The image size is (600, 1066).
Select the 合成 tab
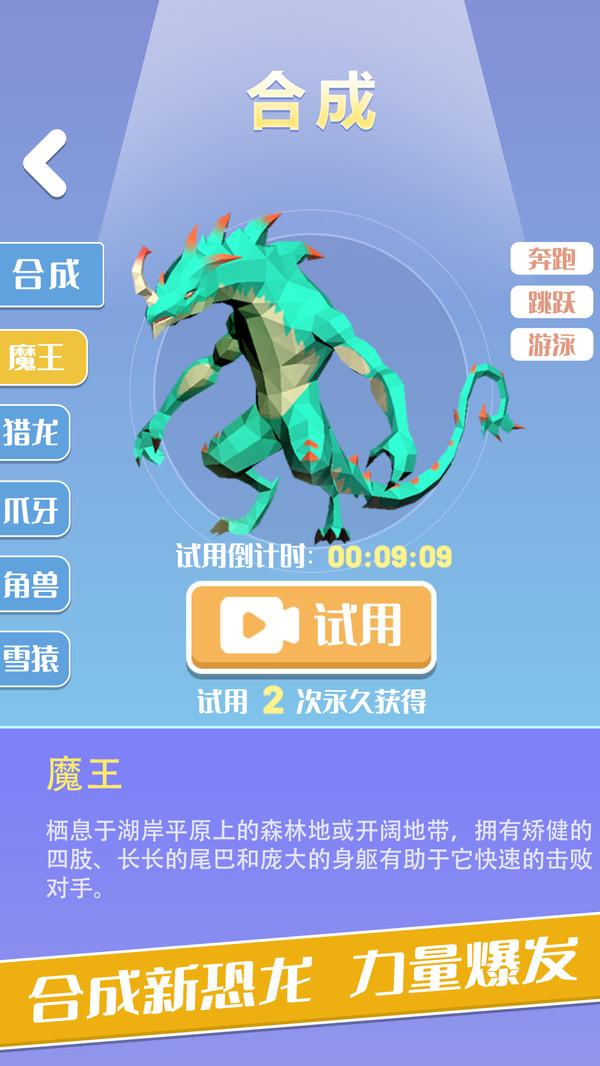[x=48, y=276]
